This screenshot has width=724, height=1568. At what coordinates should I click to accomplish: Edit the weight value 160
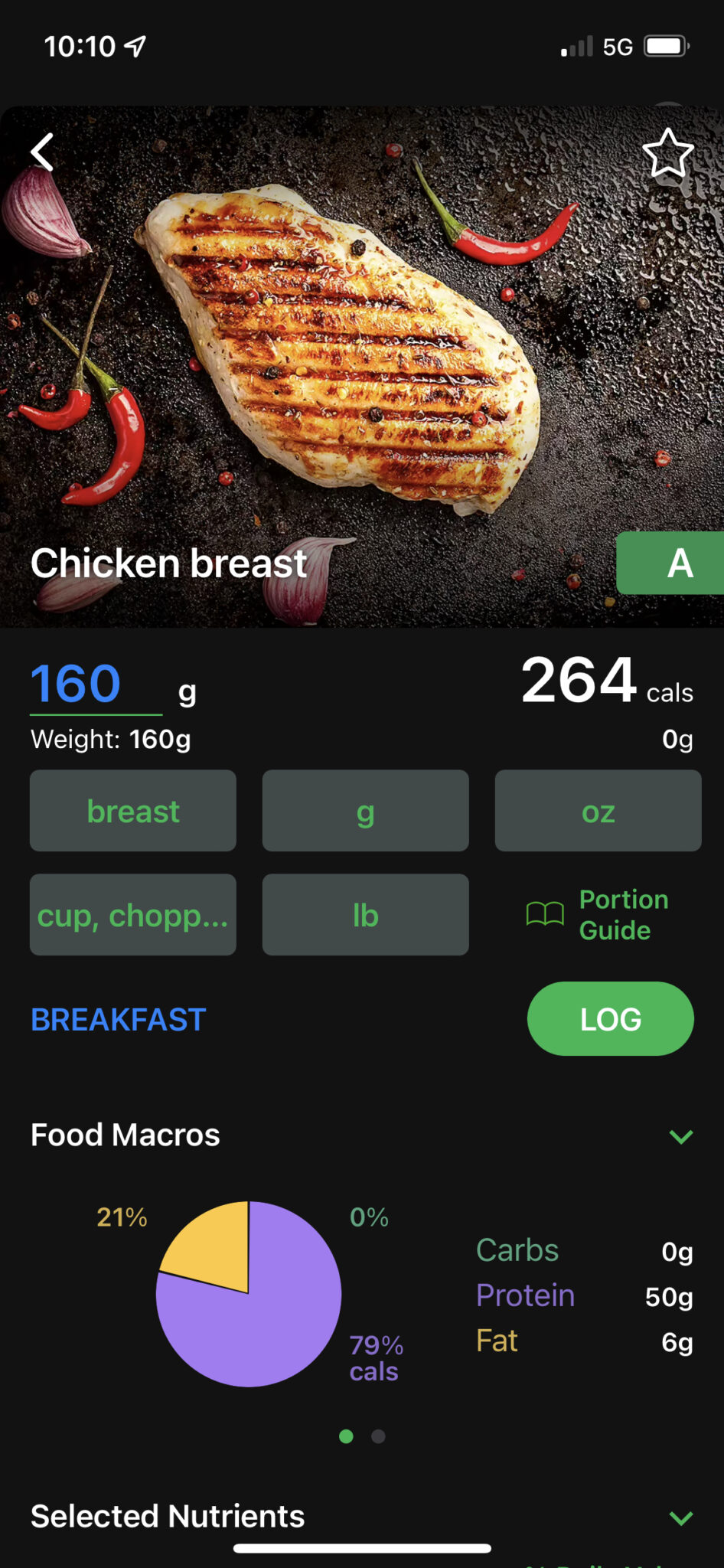74,685
